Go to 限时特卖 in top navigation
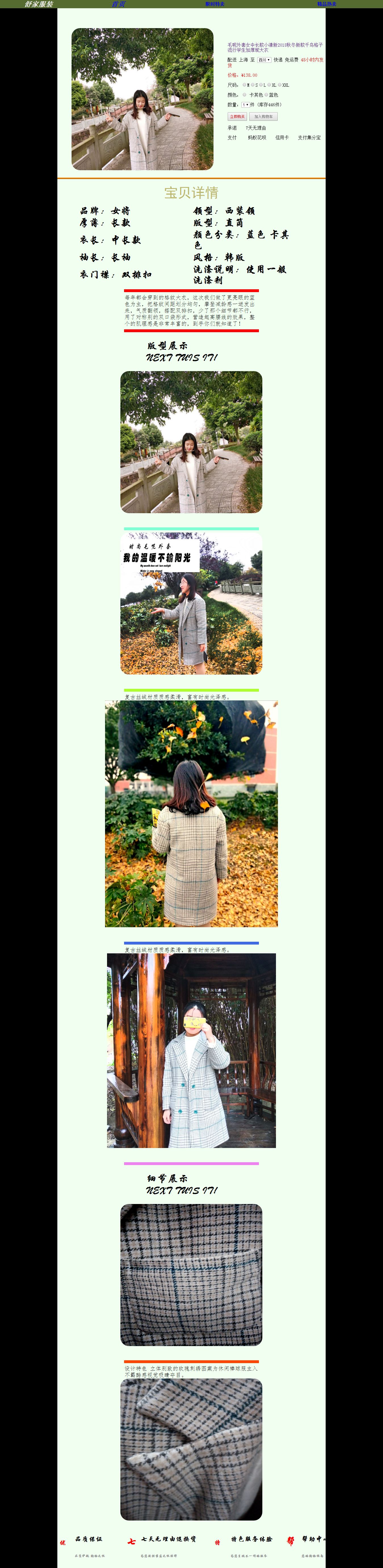This screenshot has height=1568, width=383. [215, 4]
